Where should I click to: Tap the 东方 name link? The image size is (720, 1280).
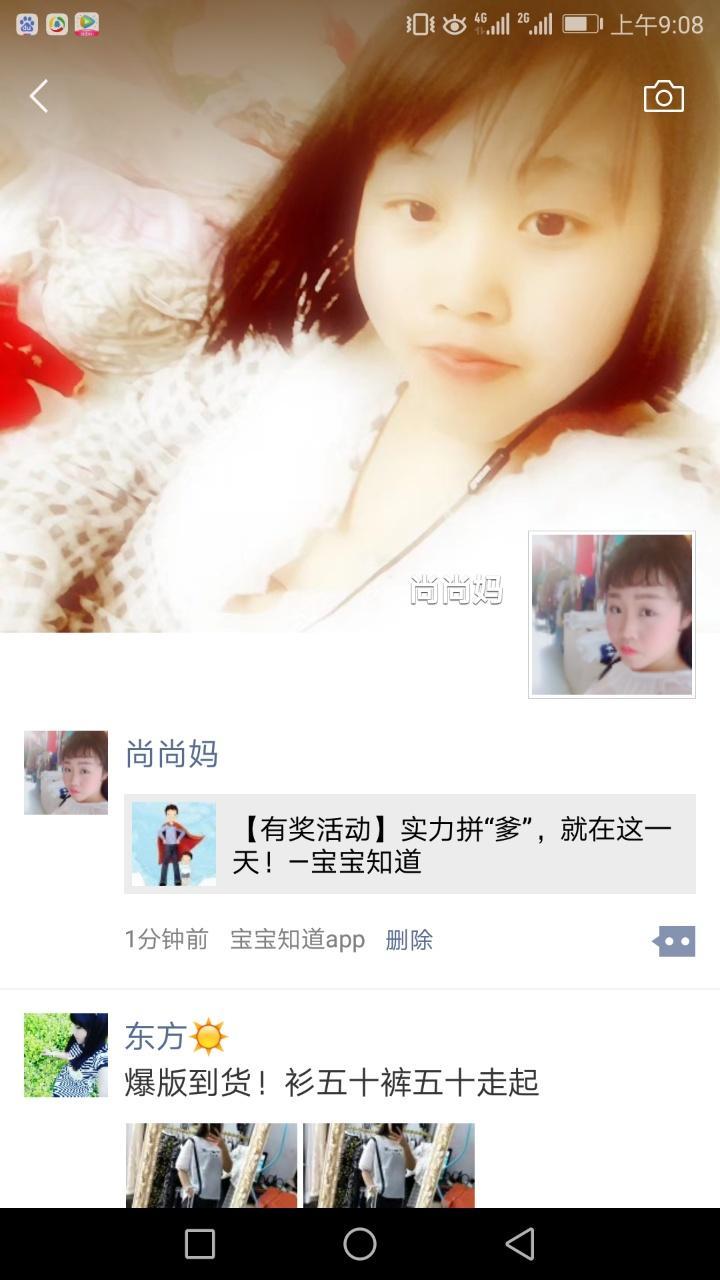click(x=156, y=1037)
